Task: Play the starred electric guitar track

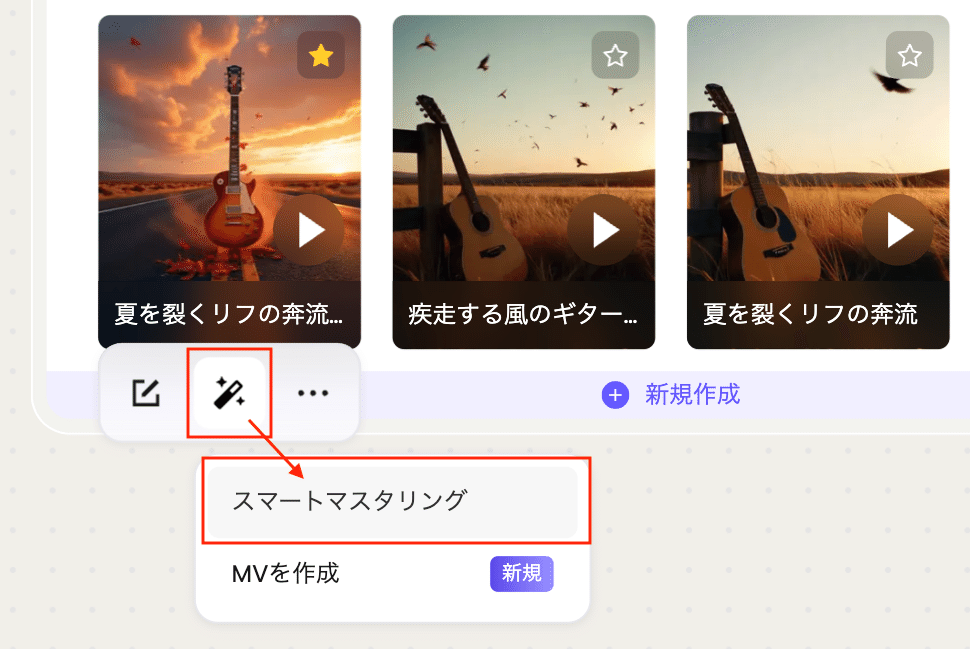Action: [312, 231]
